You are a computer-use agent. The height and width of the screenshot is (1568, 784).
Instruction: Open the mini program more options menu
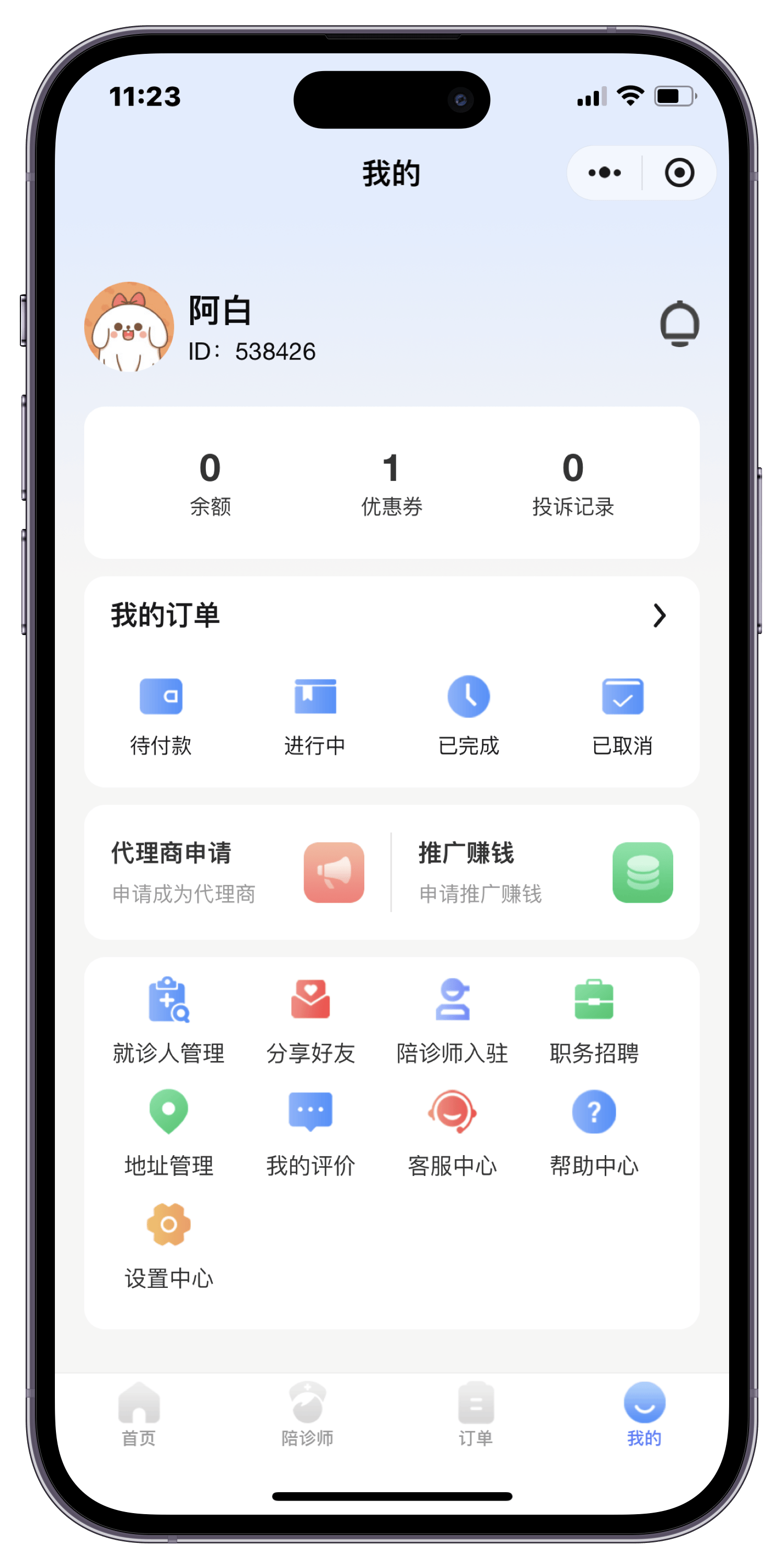click(x=604, y=173)
